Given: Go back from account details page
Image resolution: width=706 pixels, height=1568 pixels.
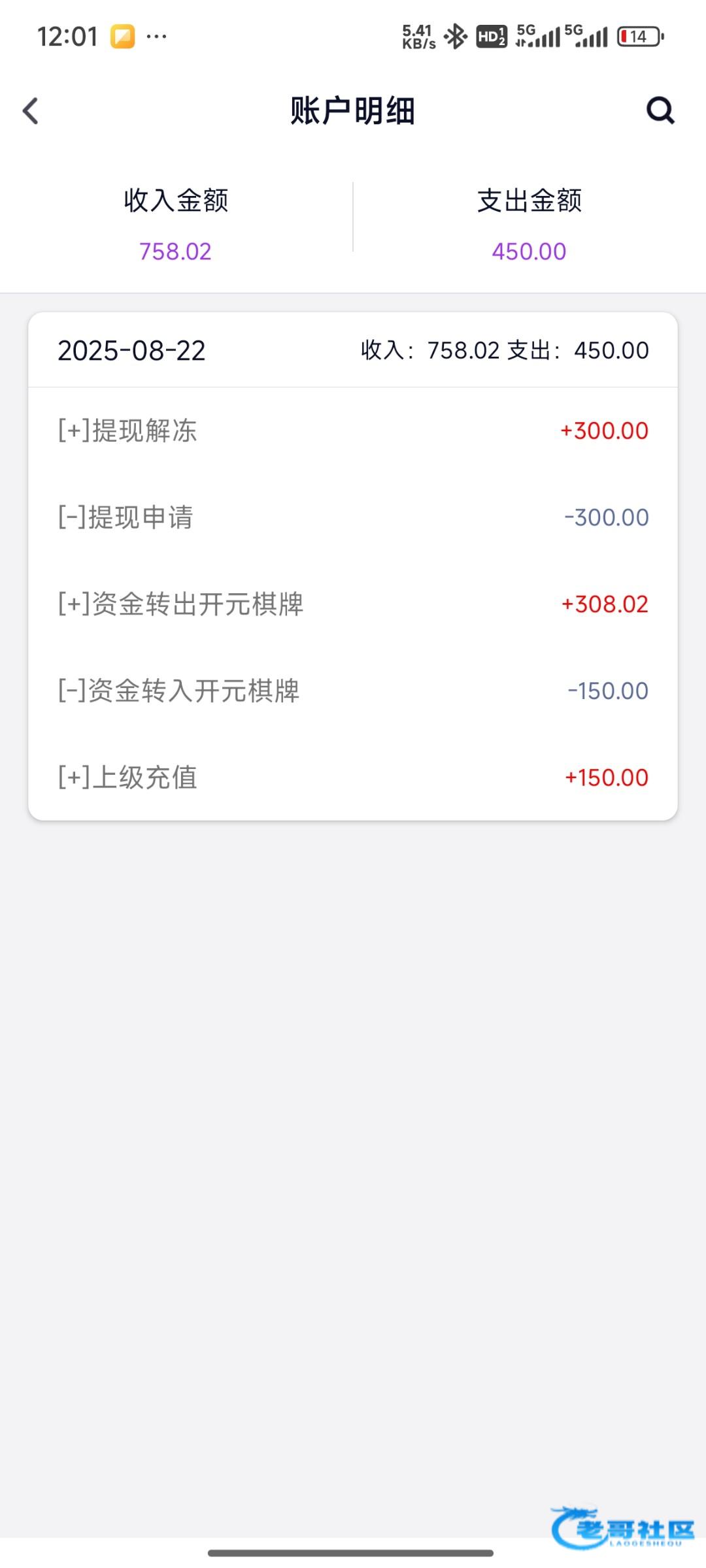Looking at the screenshot, I should 31,110.
